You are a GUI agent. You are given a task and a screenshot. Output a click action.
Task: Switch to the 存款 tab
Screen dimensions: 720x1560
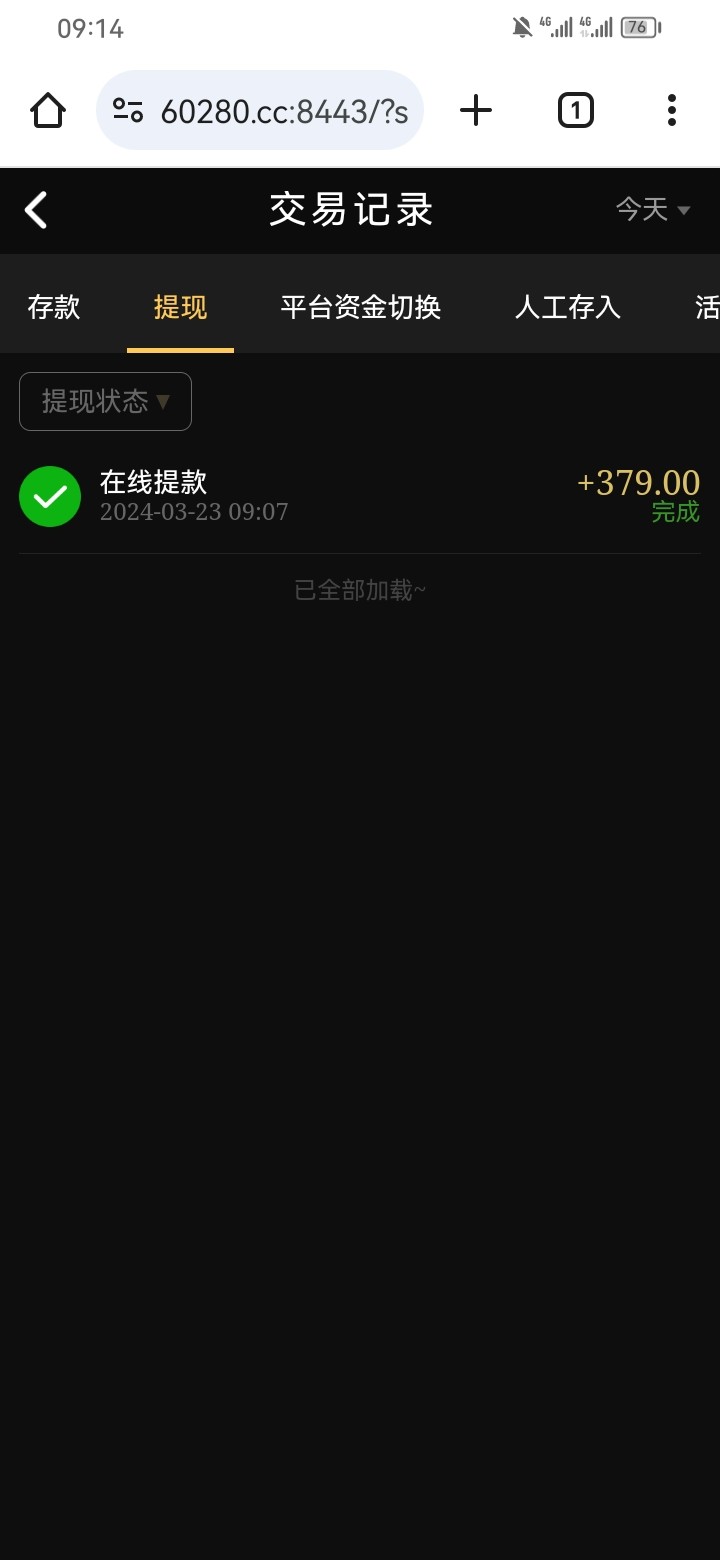click(x=54, y=307)
